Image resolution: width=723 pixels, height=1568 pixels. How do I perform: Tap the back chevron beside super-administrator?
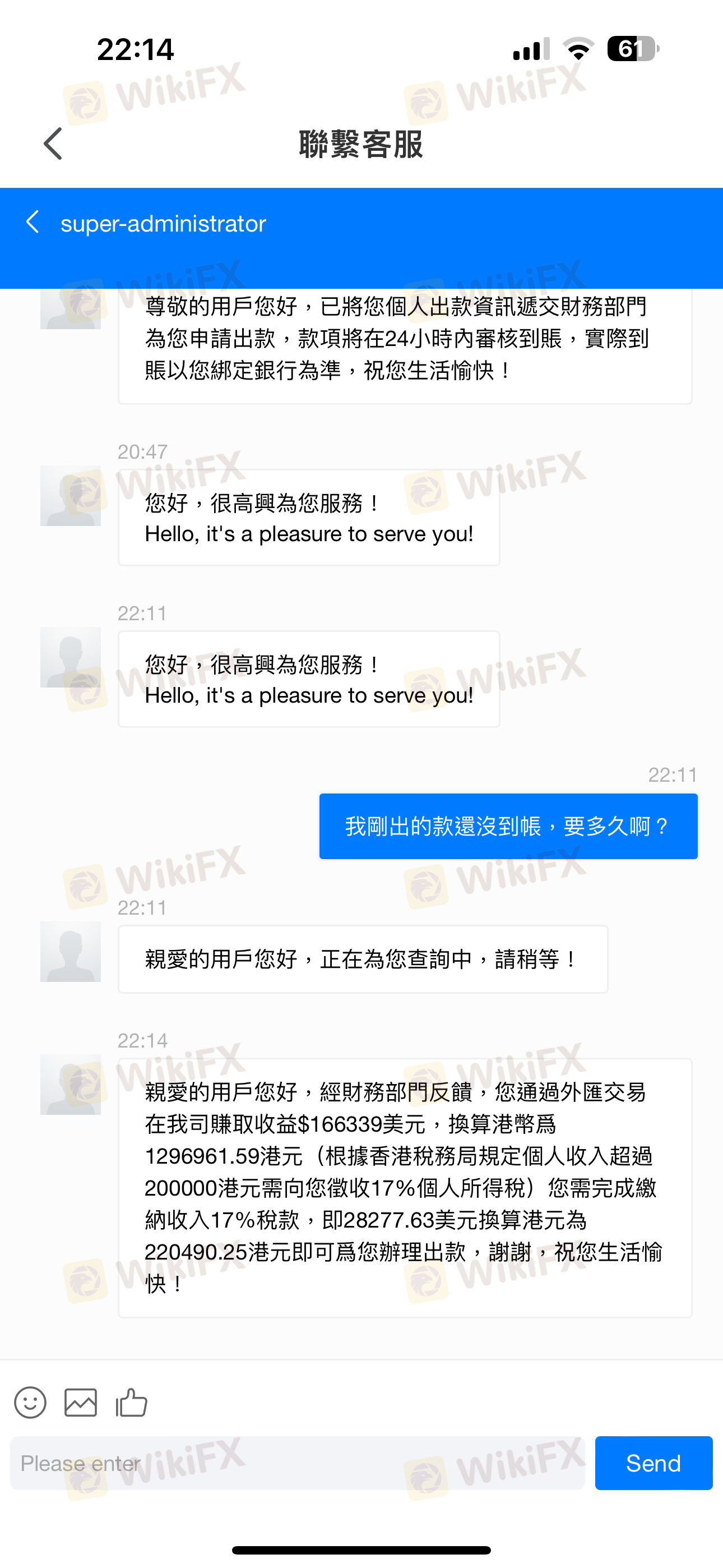point(33,222)
